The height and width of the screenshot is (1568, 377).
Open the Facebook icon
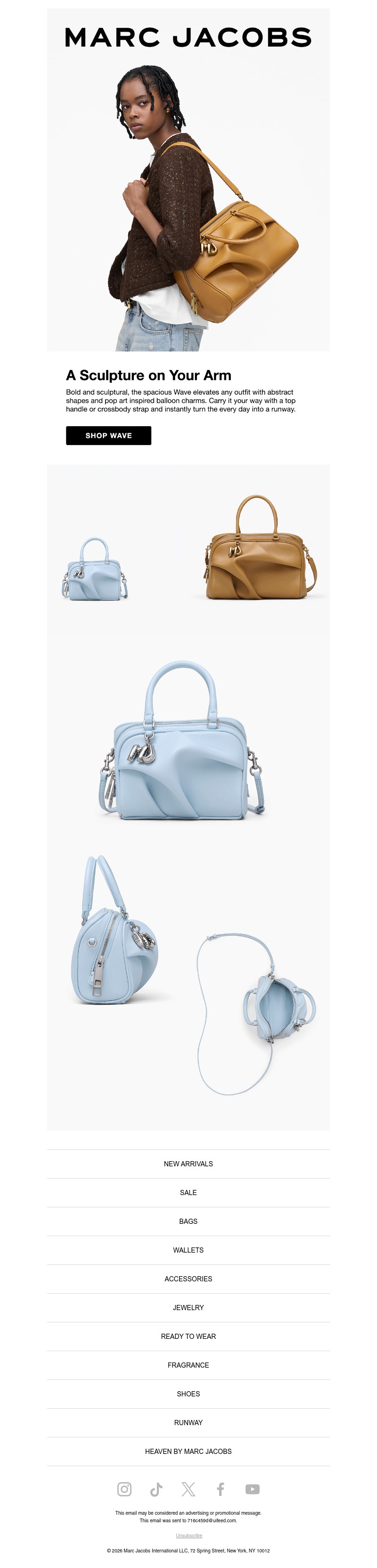tap(220, 1489)
